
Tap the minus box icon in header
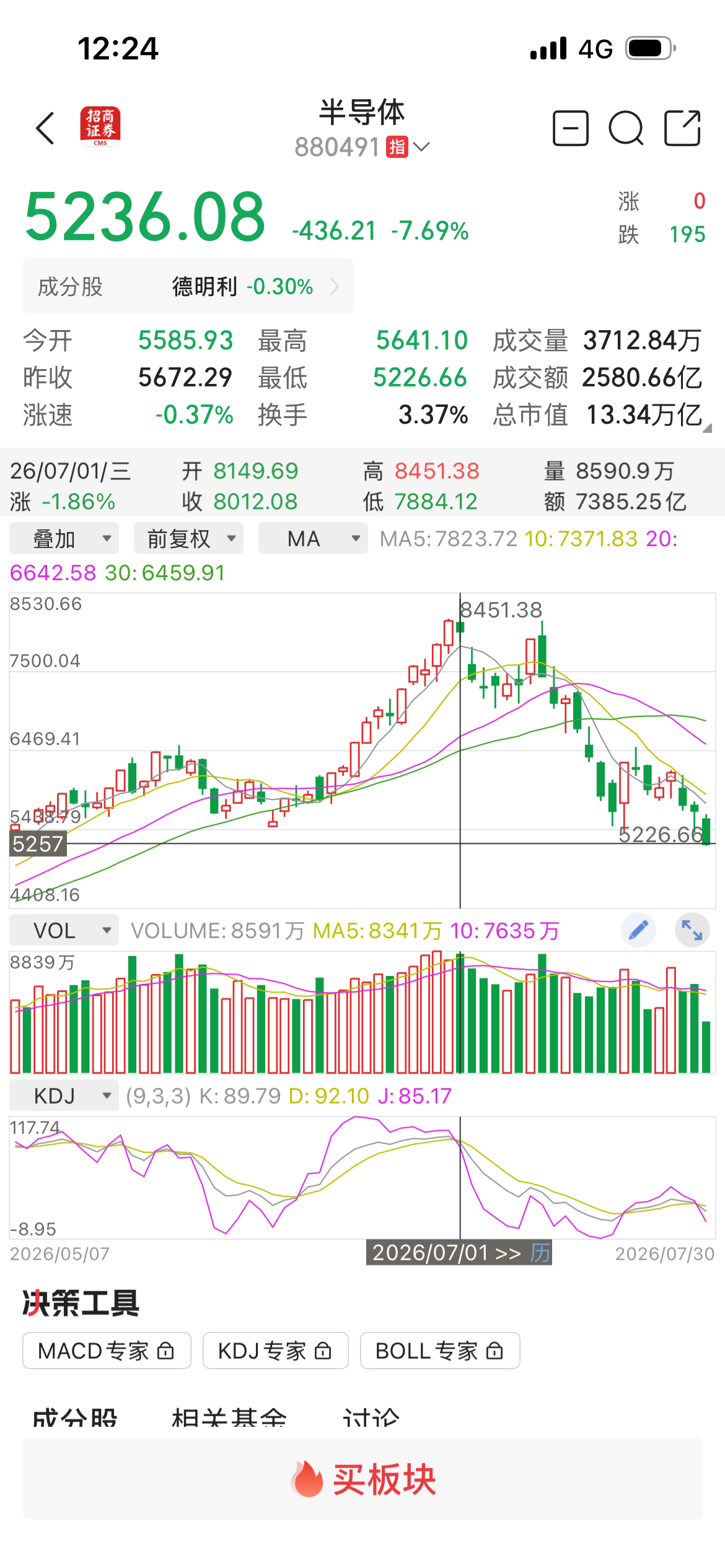click(570, 128)
